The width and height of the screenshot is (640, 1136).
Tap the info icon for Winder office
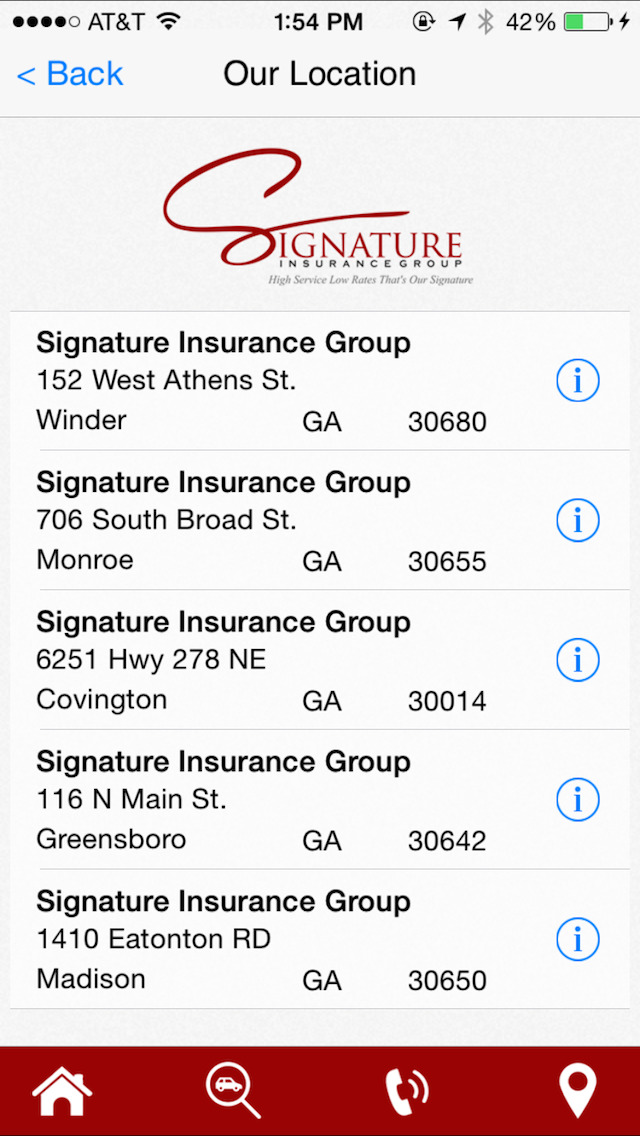pos(578,380)
